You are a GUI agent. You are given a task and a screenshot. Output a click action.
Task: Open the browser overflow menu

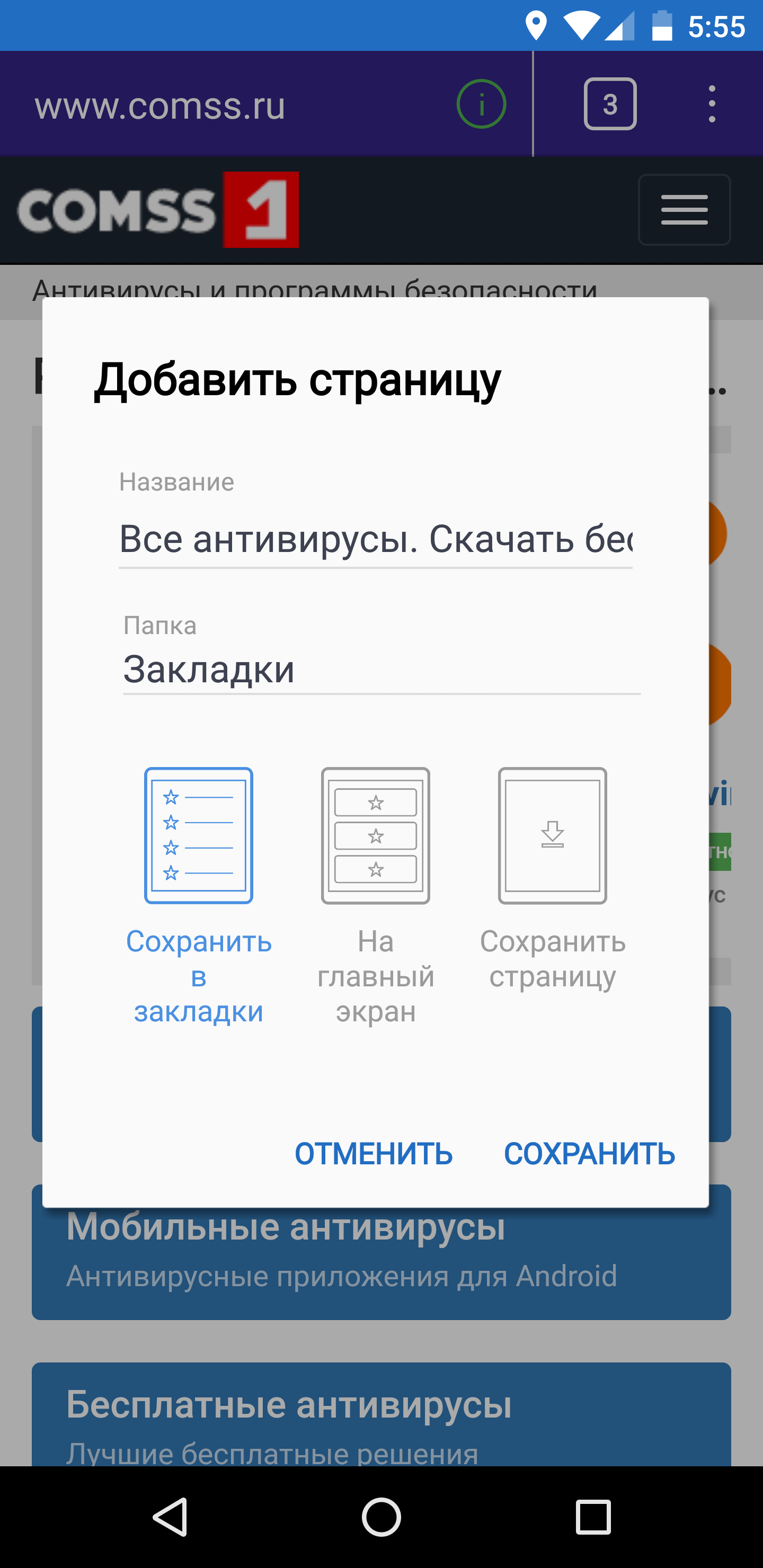(711, 104)
